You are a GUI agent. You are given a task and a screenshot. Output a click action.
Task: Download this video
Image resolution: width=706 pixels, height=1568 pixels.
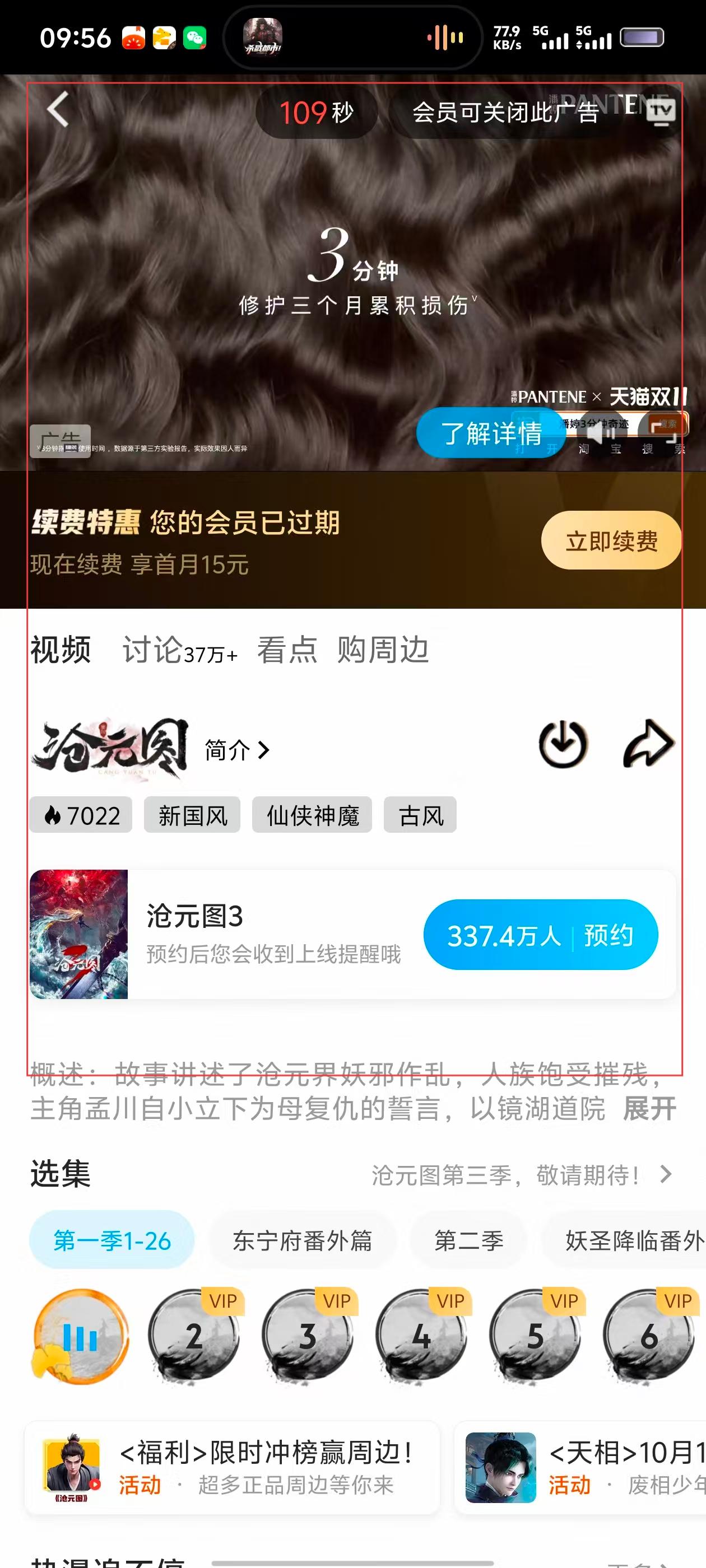(x=563, y=744)
